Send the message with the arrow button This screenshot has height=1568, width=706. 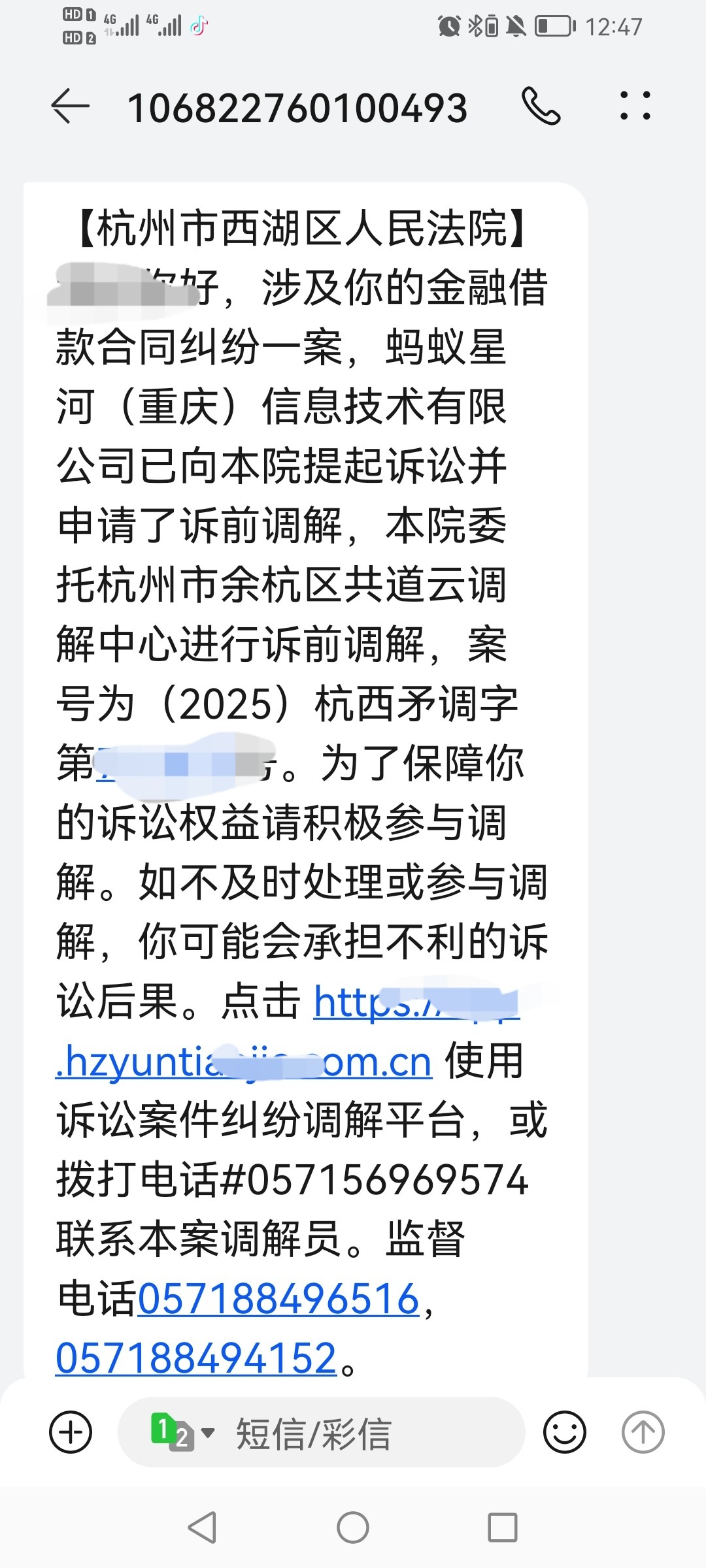click(643, 1433)
